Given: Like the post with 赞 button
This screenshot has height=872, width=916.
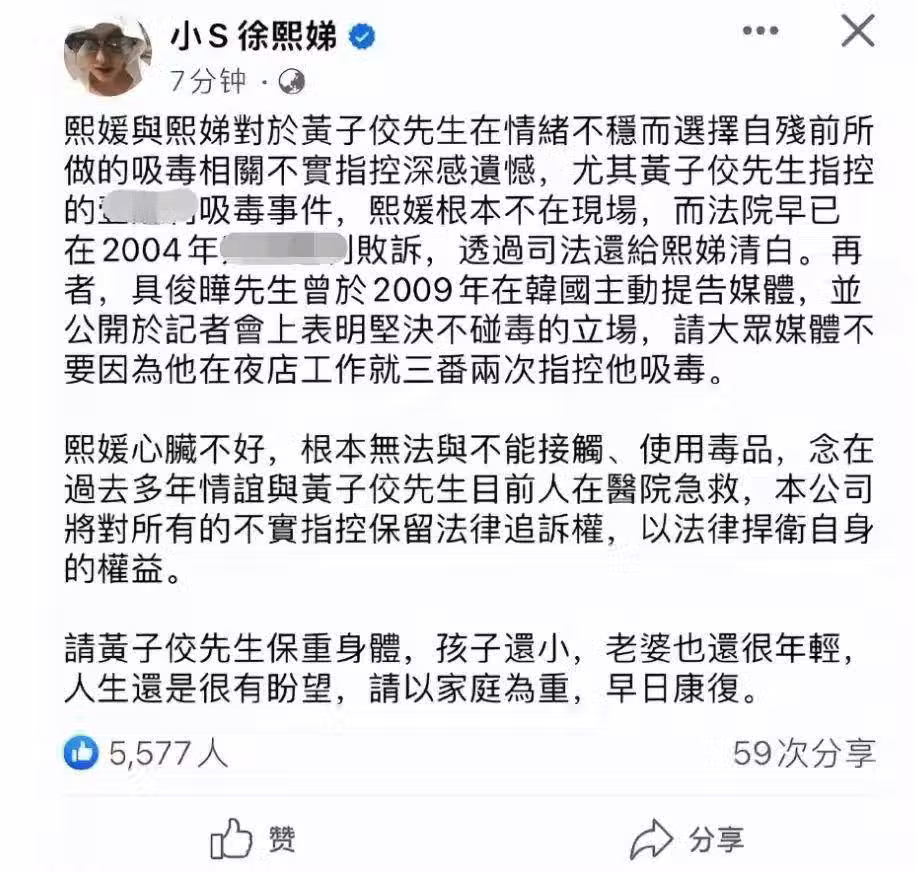Looking at the screenshot, I should pos(254,839).
